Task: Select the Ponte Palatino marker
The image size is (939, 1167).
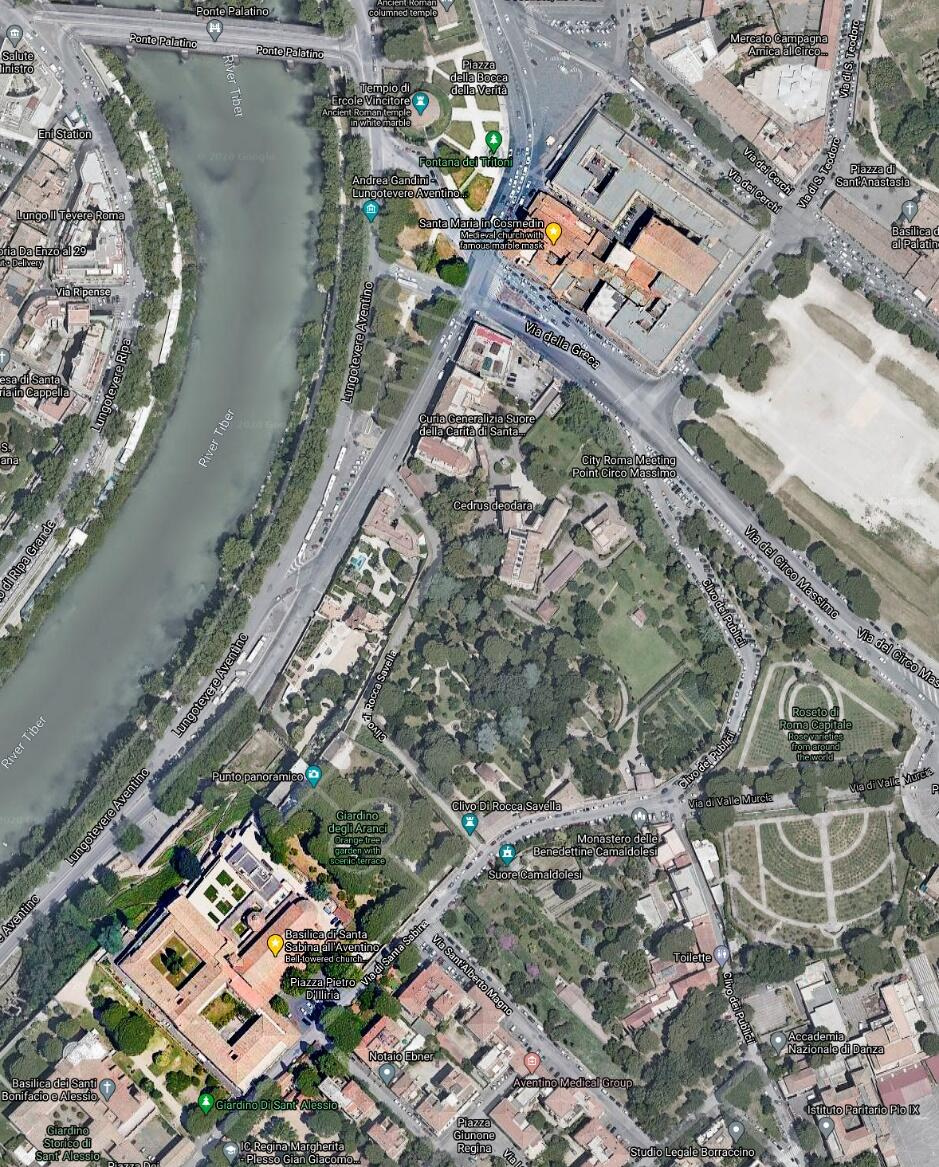Action: [x=214, y=28]
